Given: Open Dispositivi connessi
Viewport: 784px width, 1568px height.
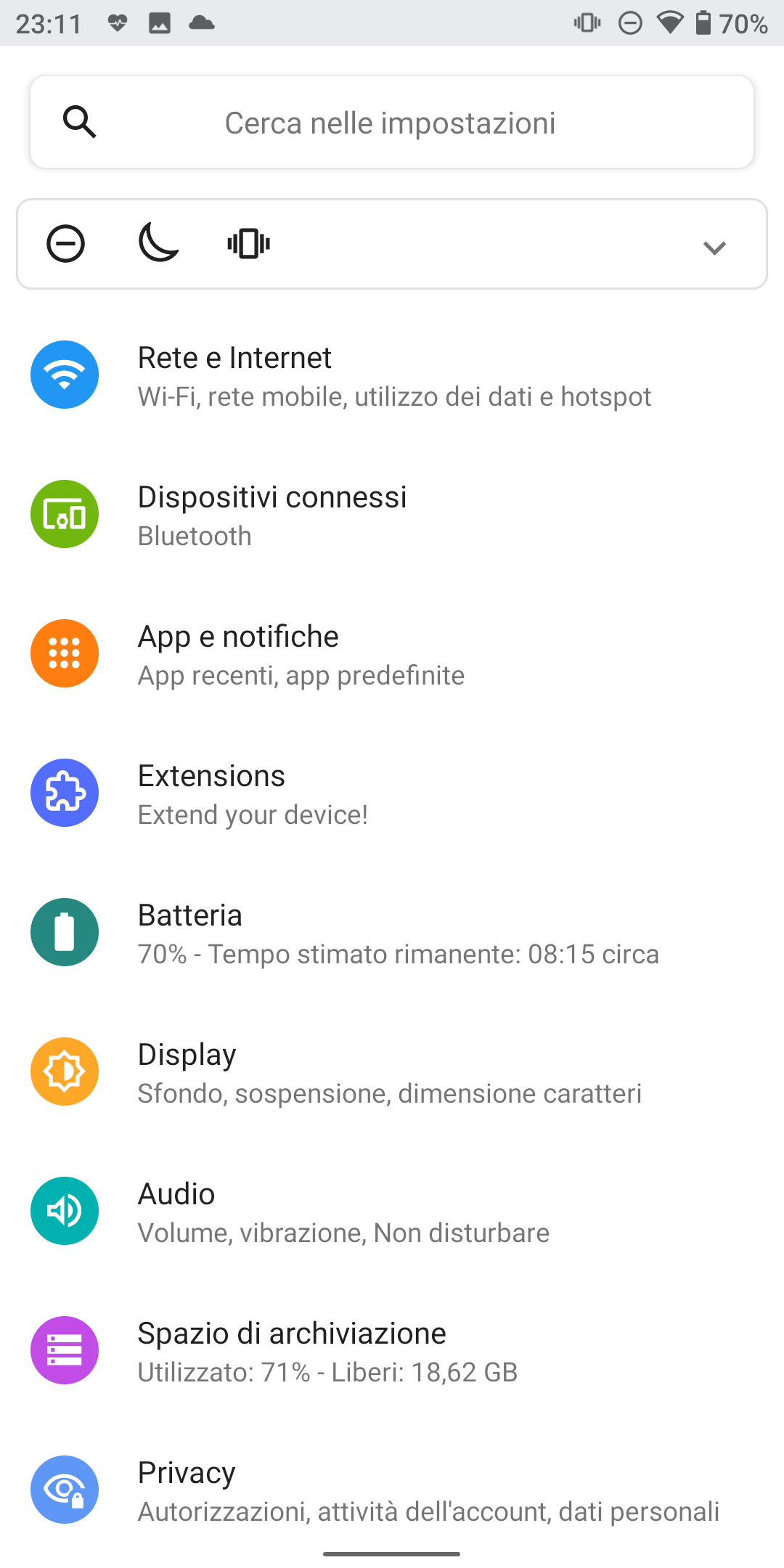Looking at the screenshot, I should (x=392, y=515).
